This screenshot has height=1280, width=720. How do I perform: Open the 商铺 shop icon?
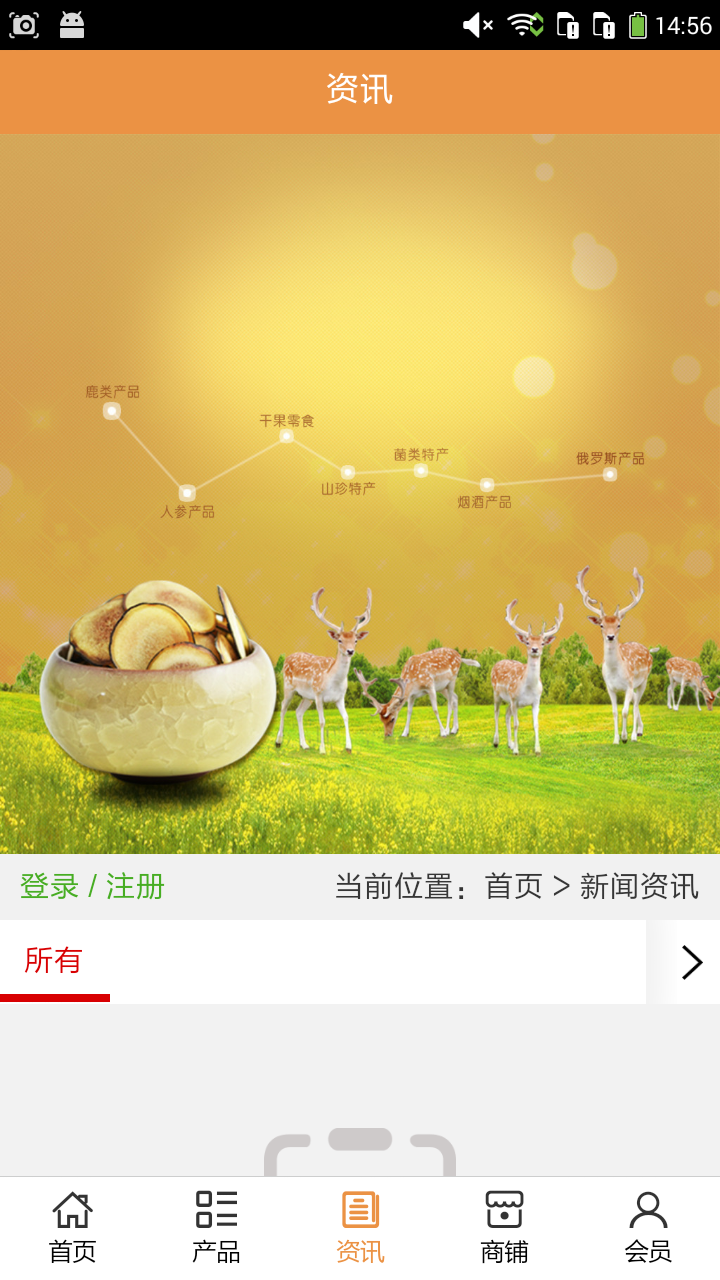[504, 1222]
